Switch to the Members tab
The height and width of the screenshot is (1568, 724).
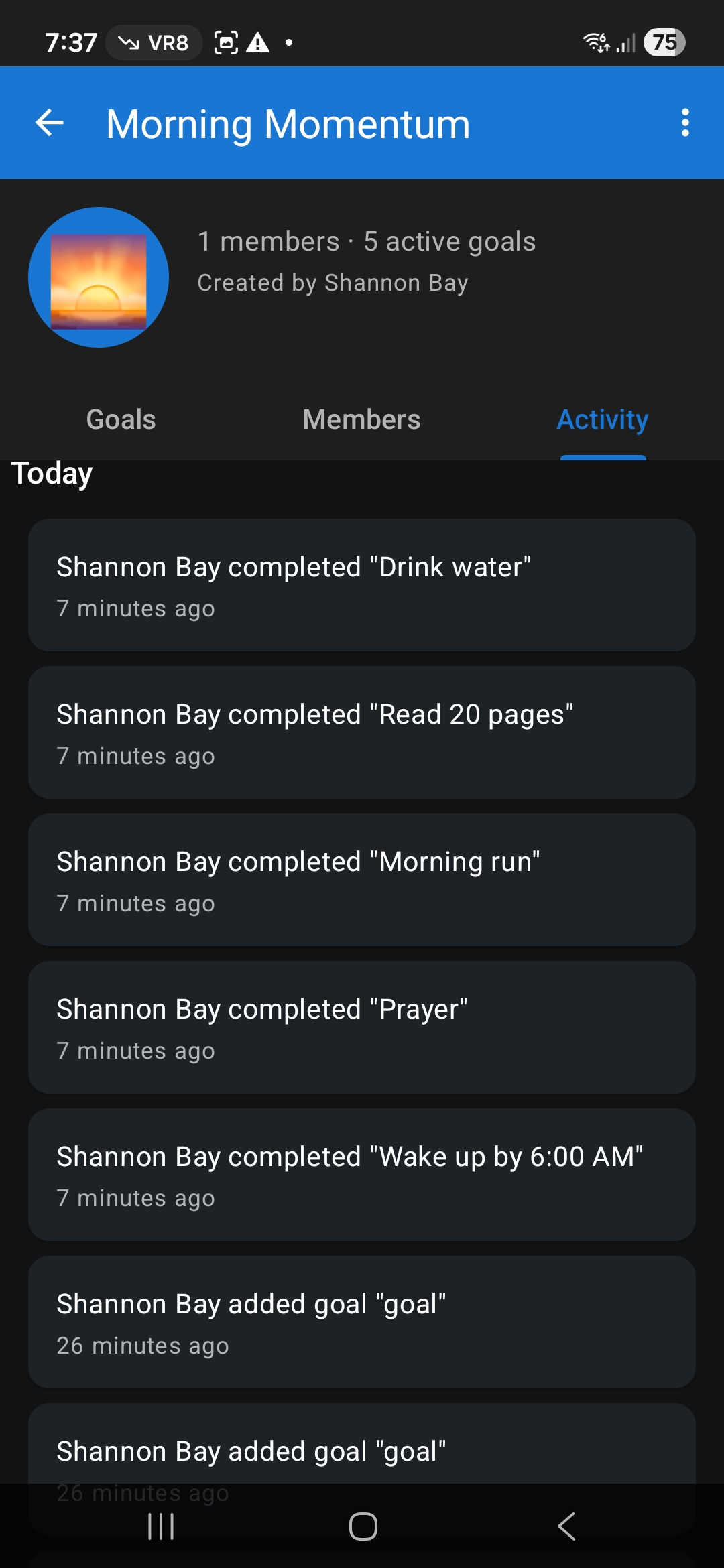pyautogui.click(x=361, y=419)
